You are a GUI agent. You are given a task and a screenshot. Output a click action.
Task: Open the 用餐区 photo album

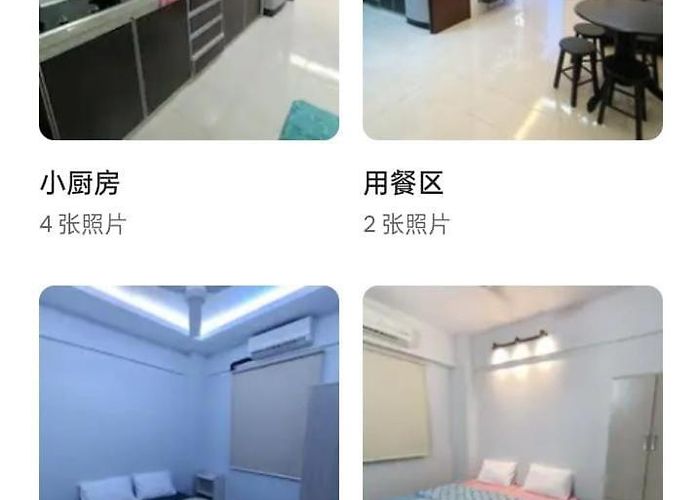tap(512, 70)
